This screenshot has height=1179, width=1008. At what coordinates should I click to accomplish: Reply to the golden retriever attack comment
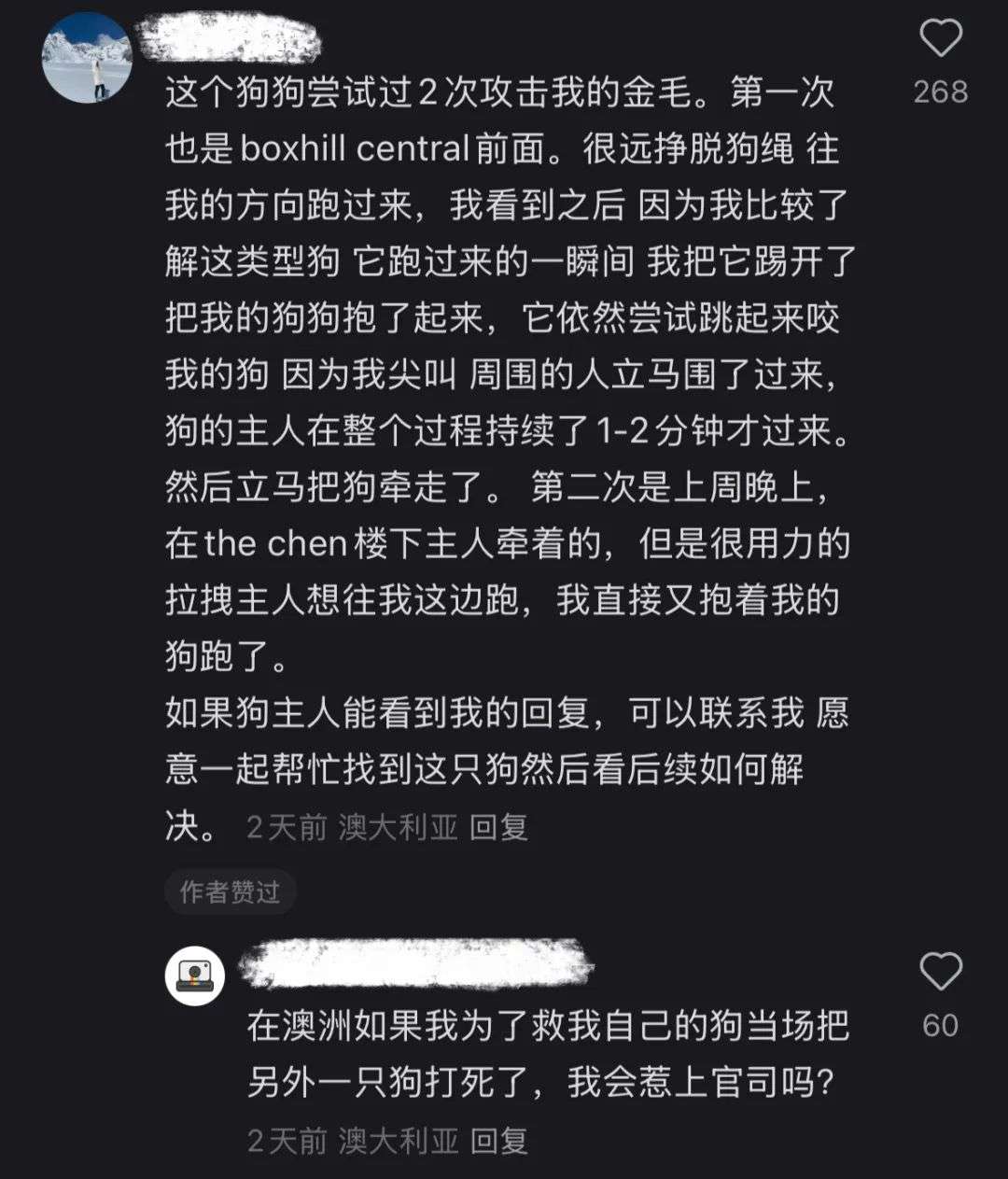tap(498, 827)
